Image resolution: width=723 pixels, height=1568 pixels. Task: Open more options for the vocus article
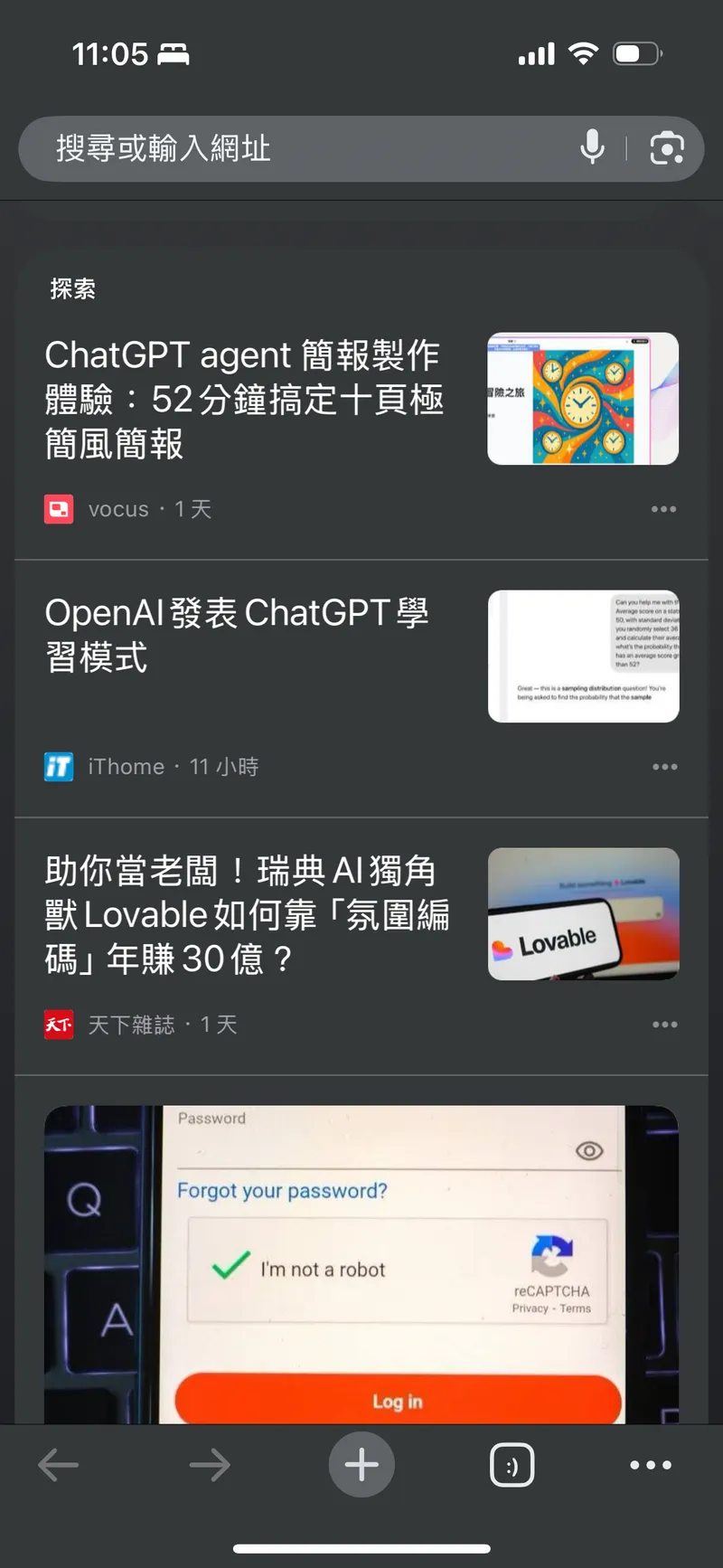point(663,509)
